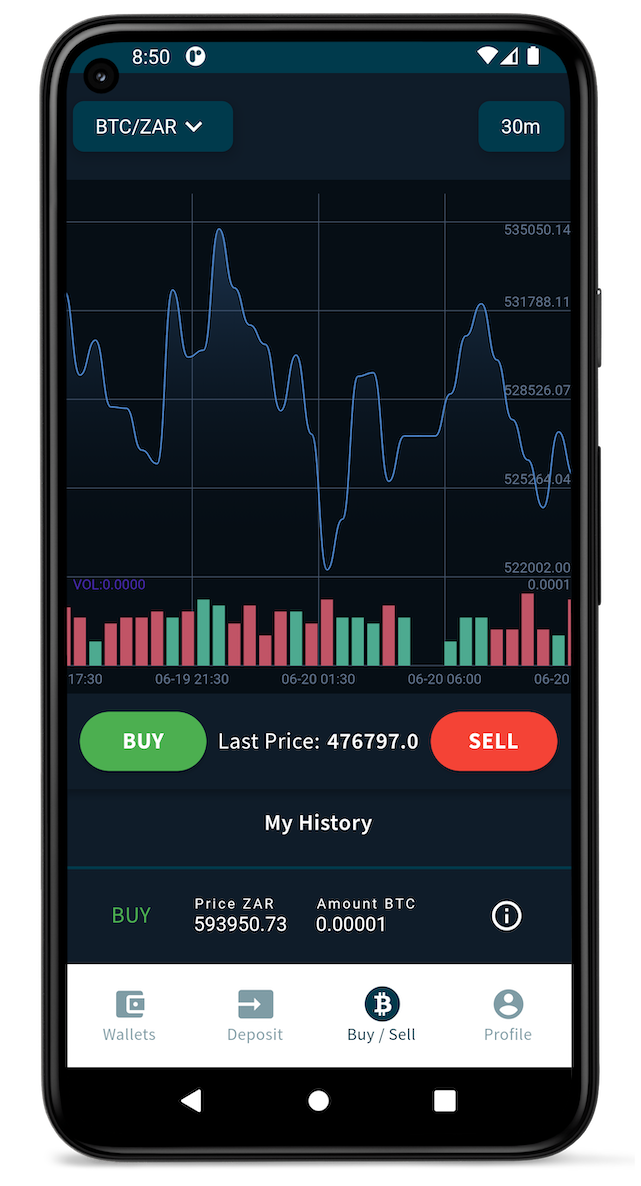Open the Deposit tab

[255, 1015]
